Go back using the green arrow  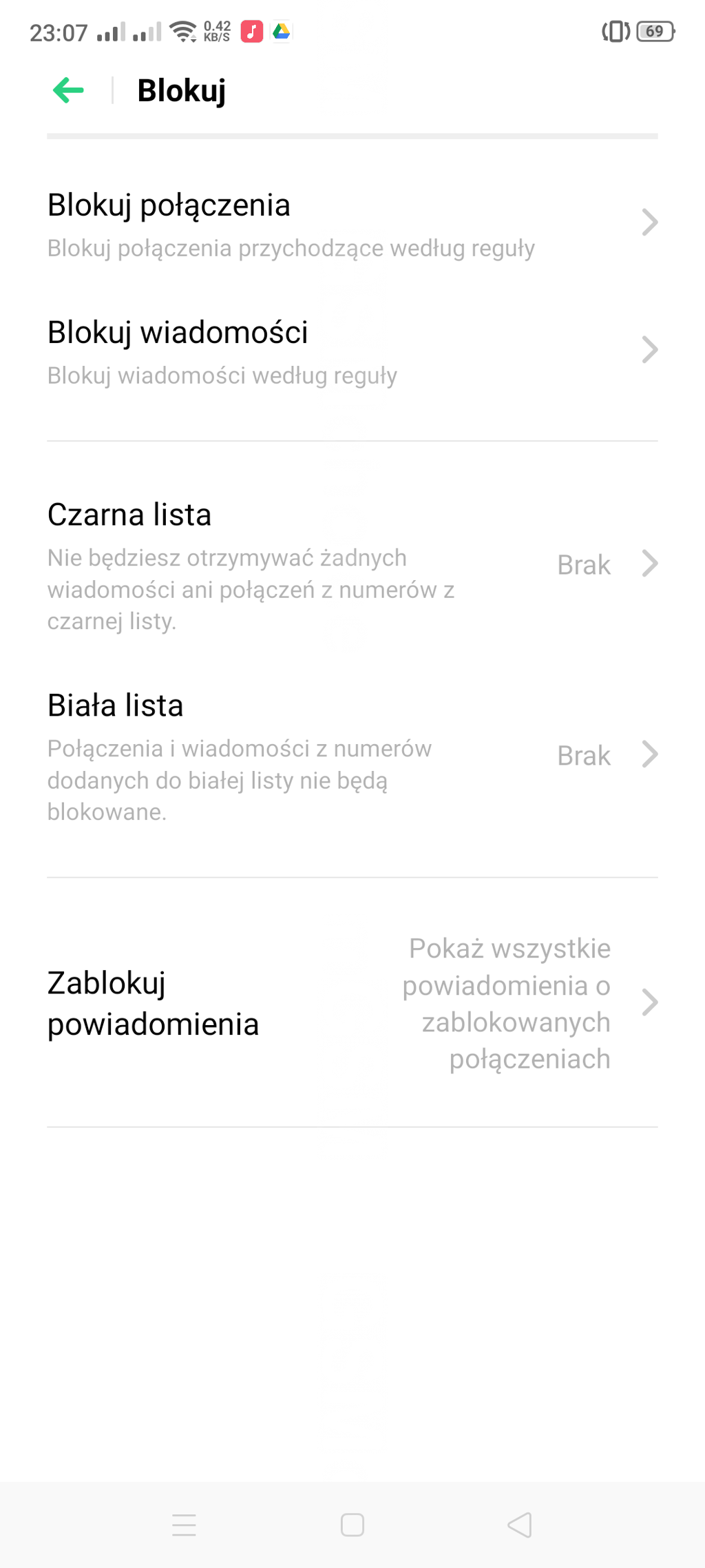coord(68,90)
